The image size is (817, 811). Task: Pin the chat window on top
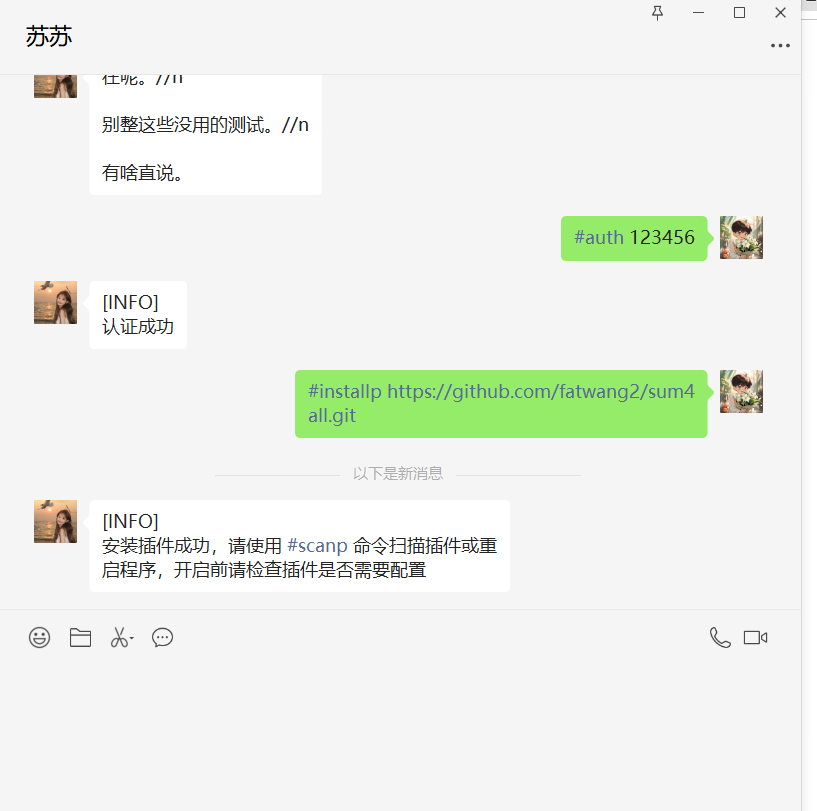[657, 12]
